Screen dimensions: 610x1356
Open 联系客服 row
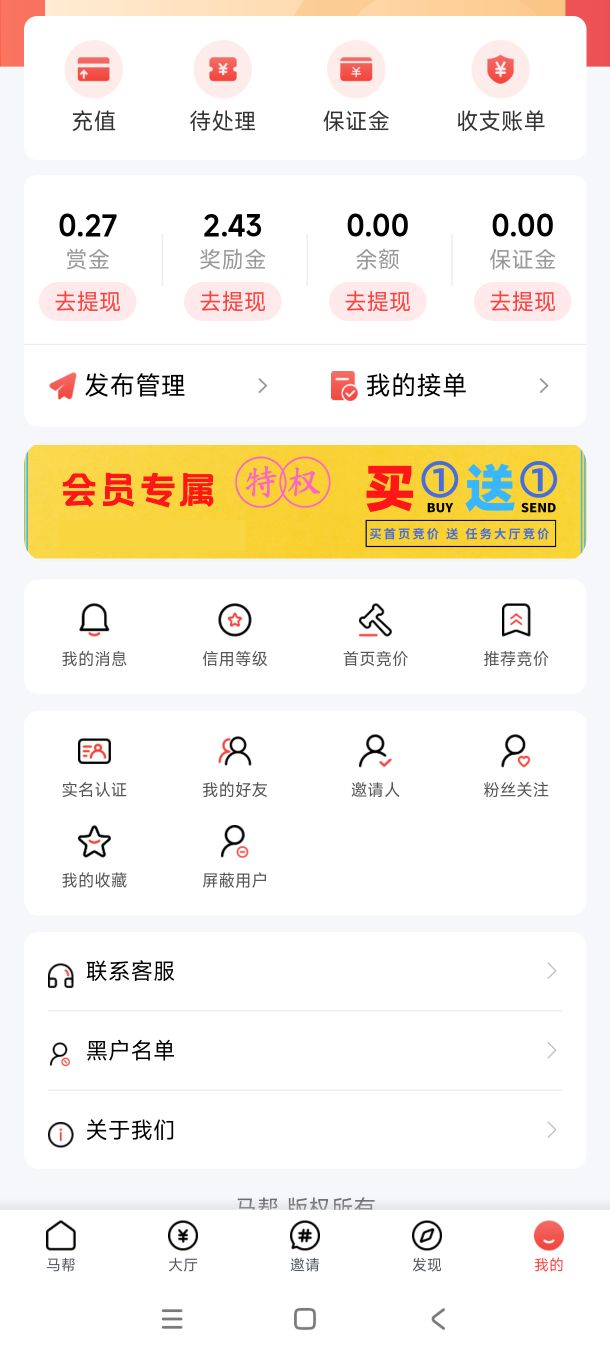(x=305, y=971)
